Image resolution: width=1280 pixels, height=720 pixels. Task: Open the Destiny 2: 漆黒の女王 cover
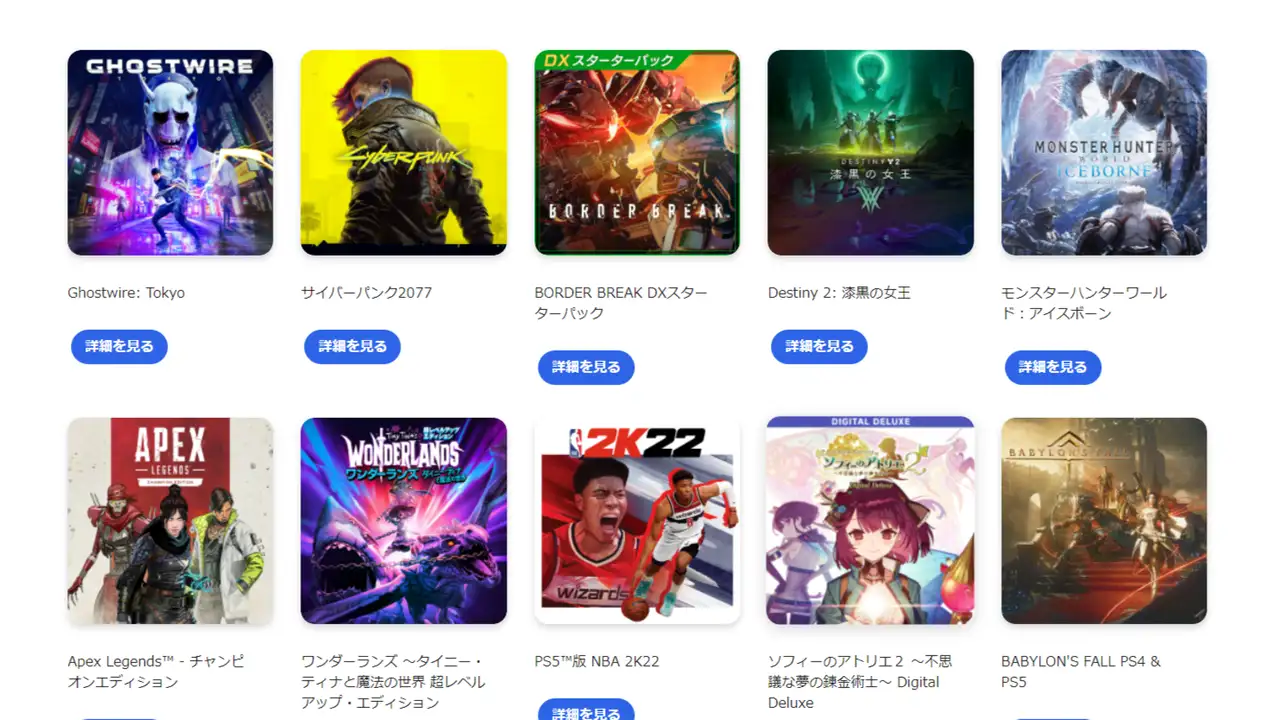pos(870,152)
